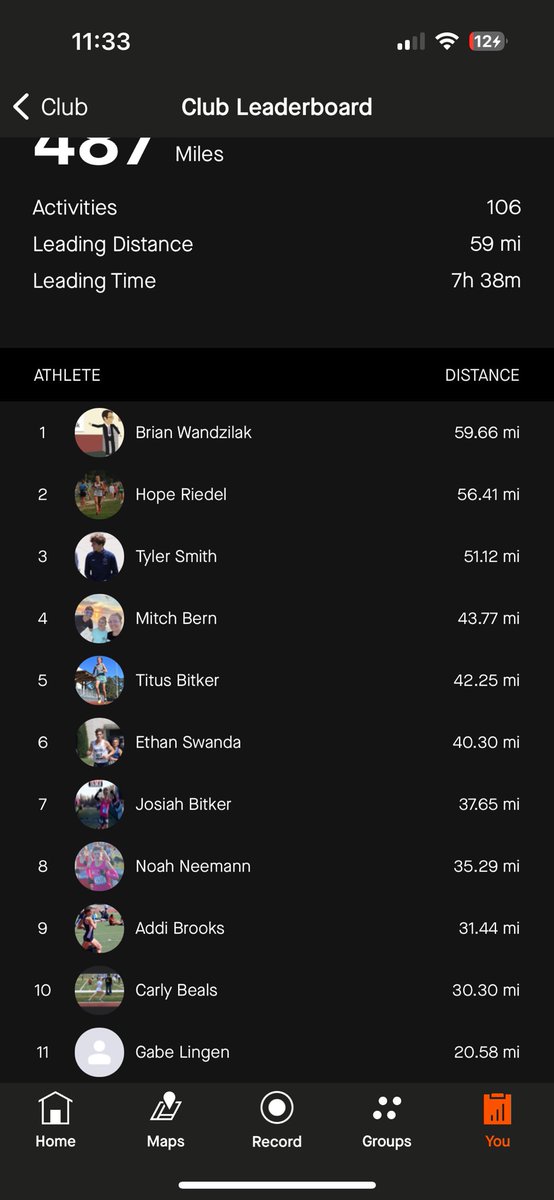Open Addi Brooks' profile

(277, 929)
